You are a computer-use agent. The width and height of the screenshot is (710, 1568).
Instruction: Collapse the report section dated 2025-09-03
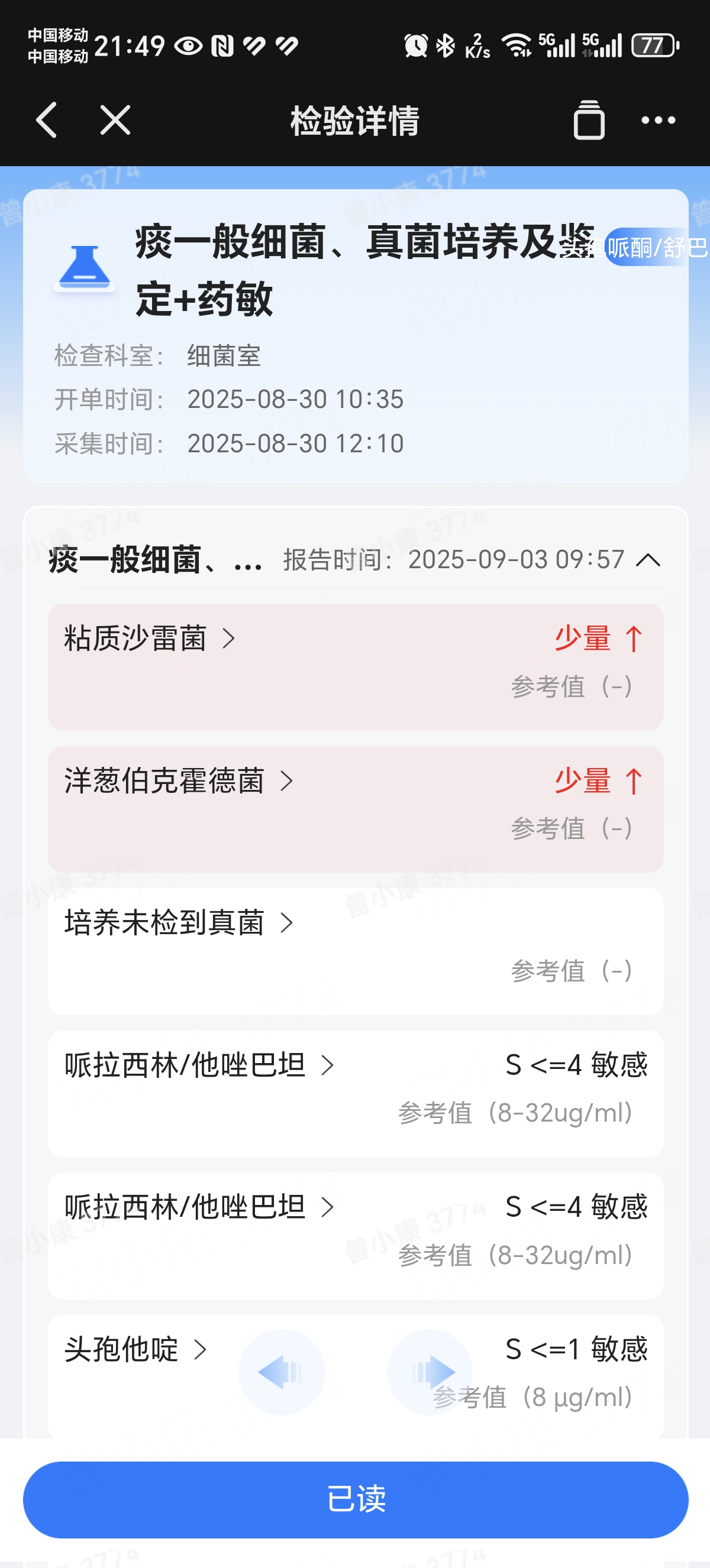point(648,559)
